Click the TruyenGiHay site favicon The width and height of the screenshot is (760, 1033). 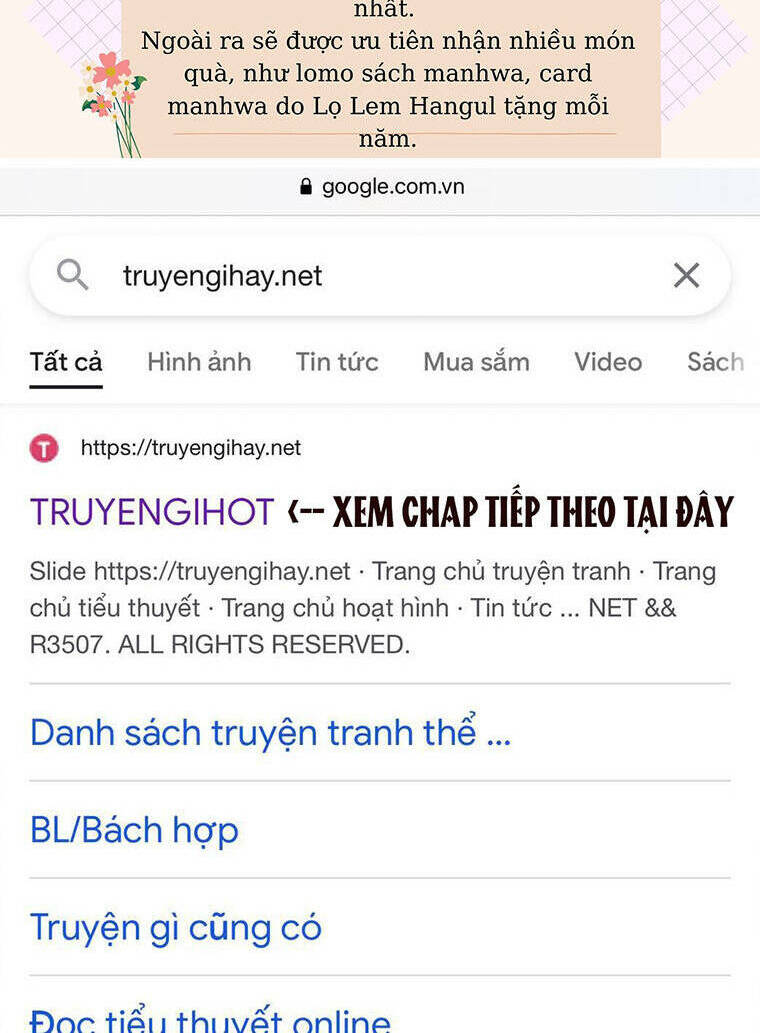[x=45, y=448]
